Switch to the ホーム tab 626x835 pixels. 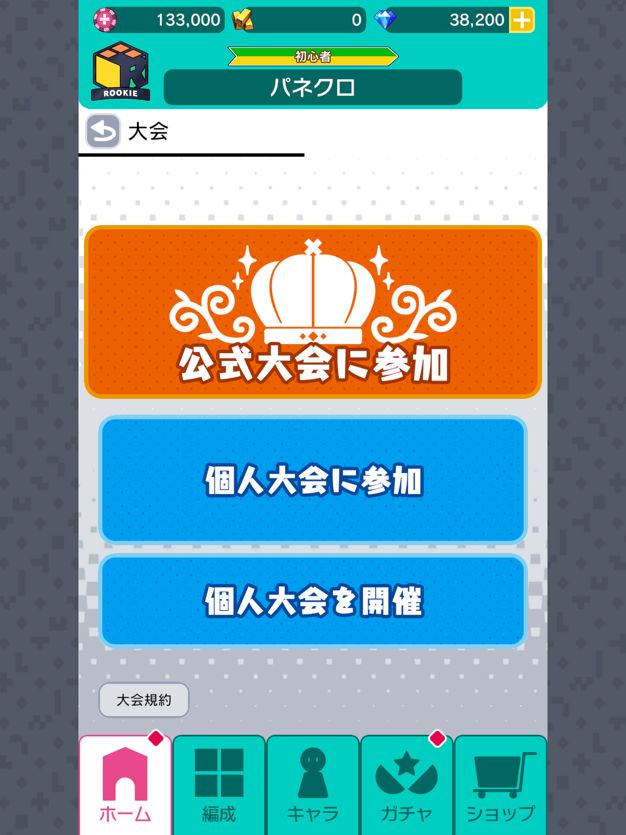coord(125,785)
